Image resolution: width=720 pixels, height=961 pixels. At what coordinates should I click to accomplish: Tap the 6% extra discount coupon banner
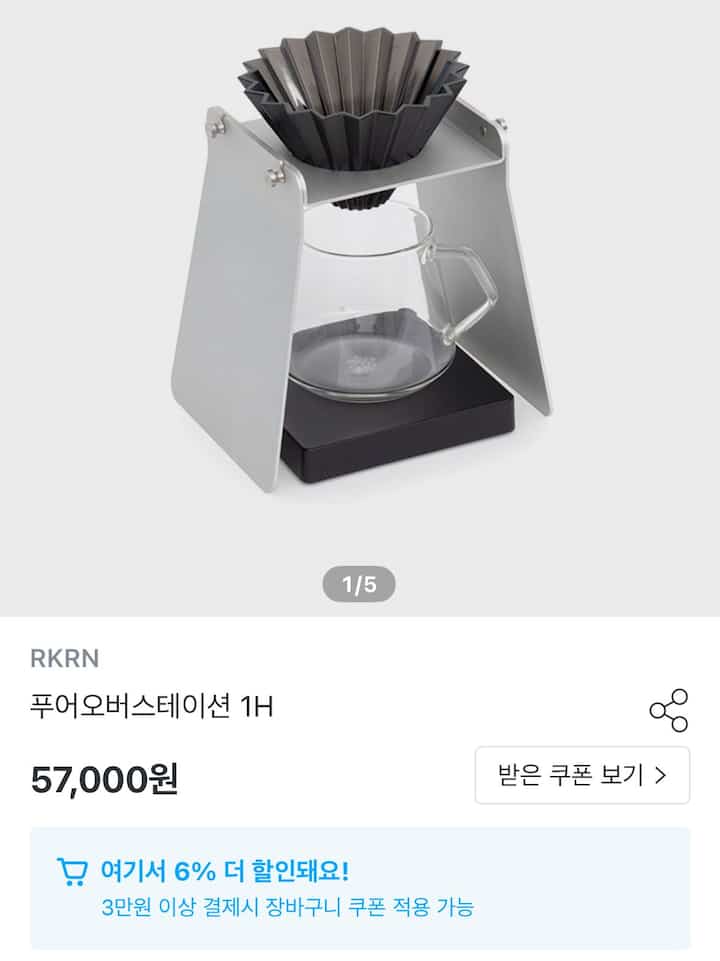pos(360,888)
